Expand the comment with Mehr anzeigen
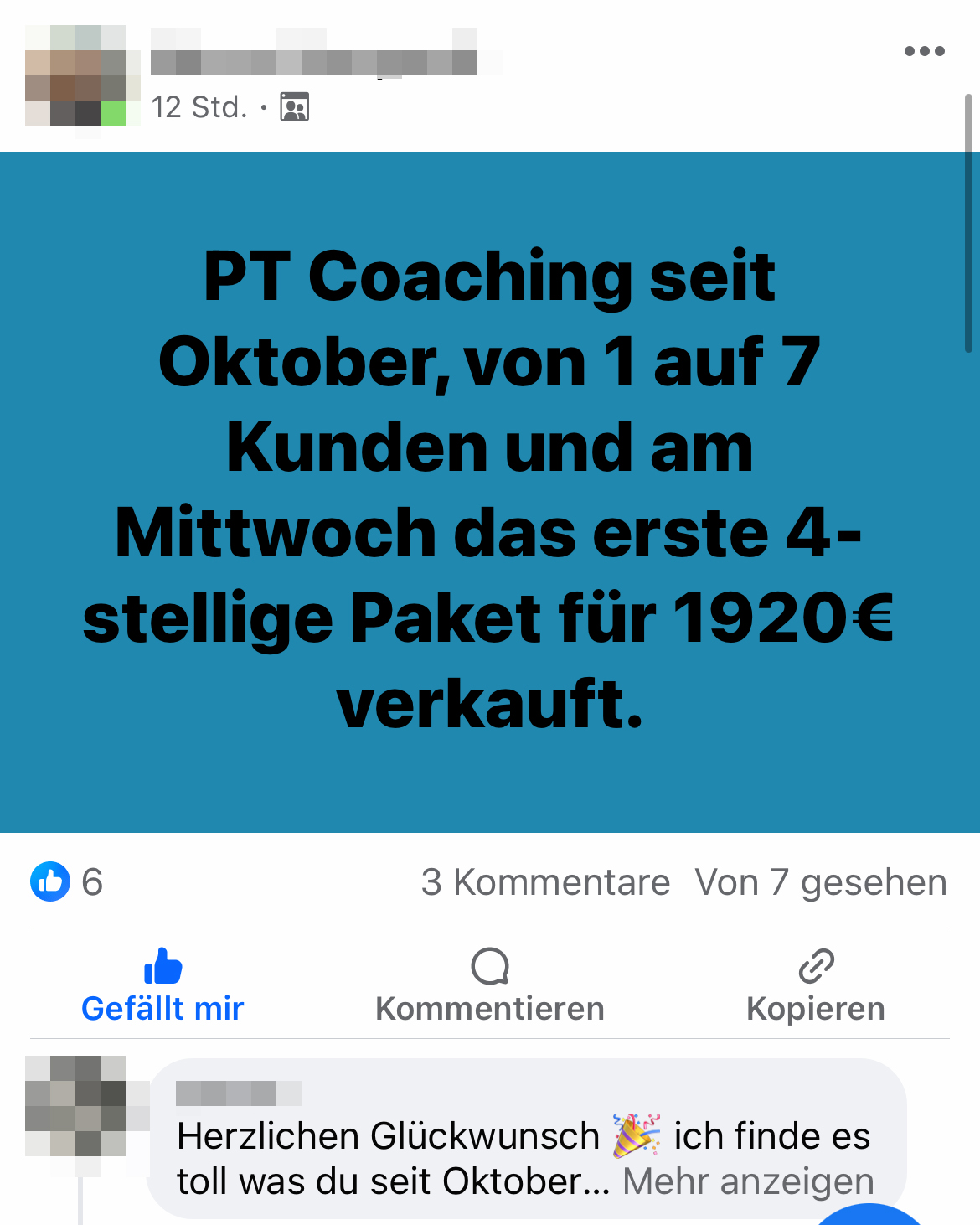Screen dimensions: 980x1225 coord(748,1181)
